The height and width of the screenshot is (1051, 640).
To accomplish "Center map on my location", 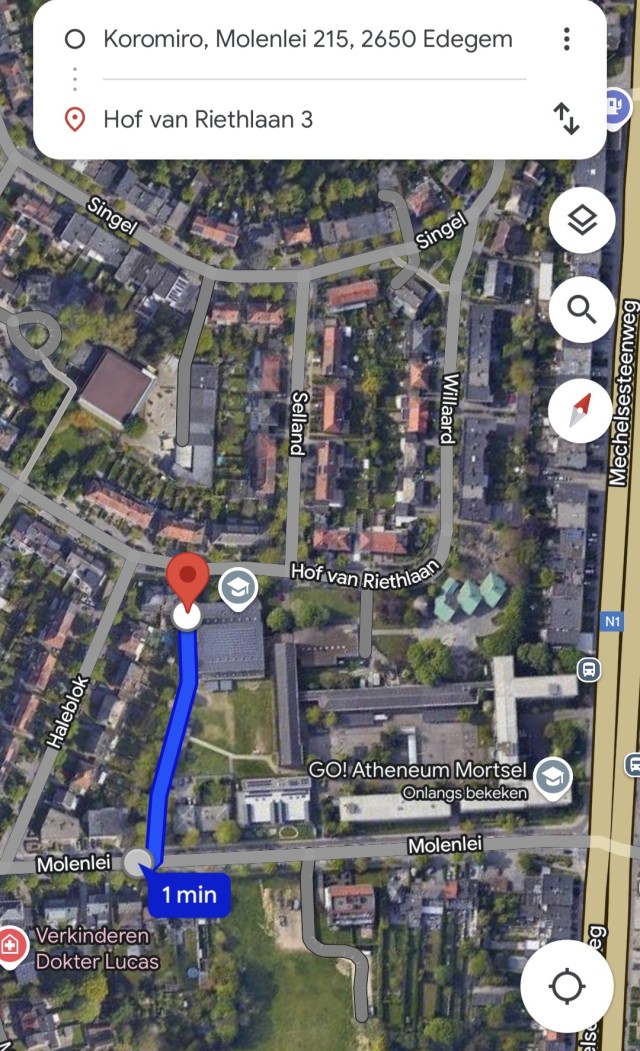I will [x=567, y=986].
